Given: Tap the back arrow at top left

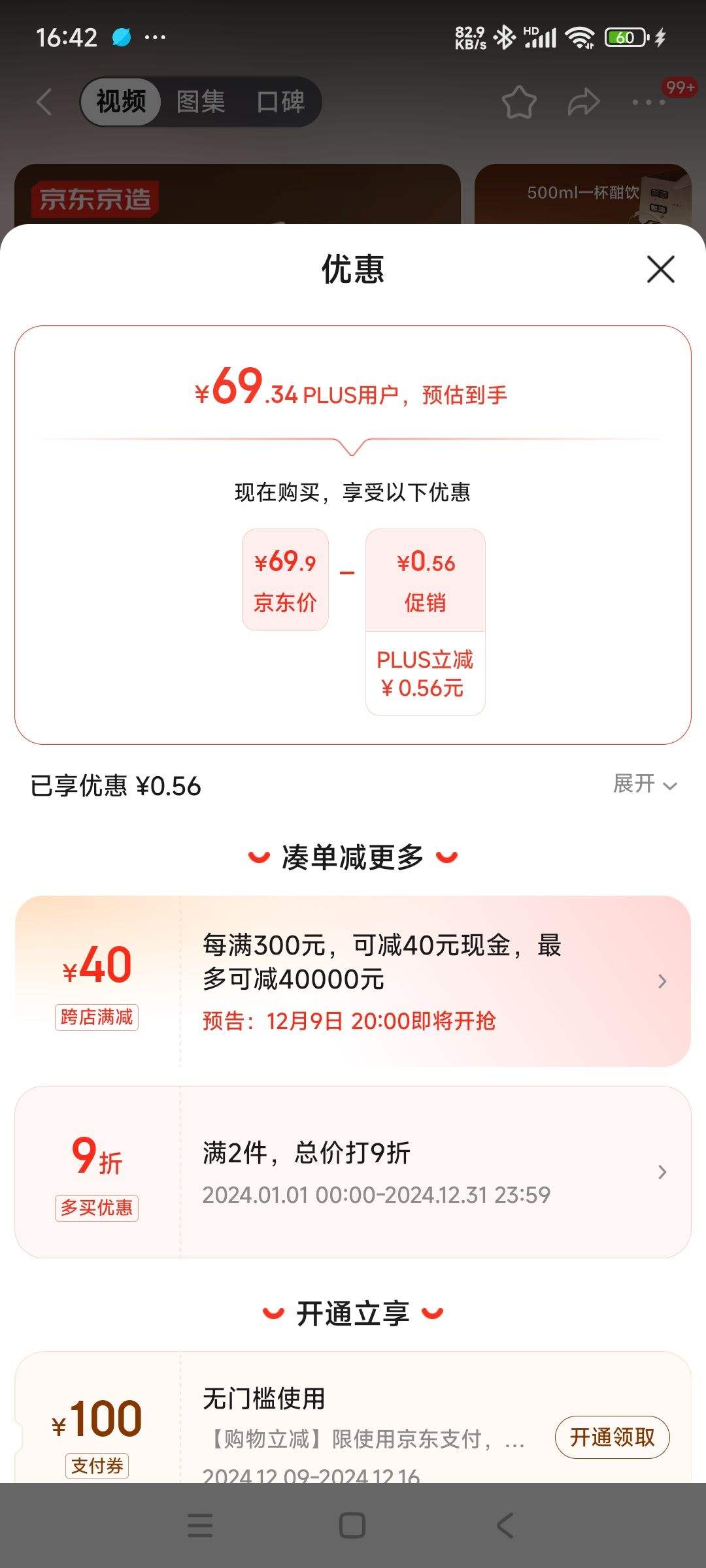Looking at the screenshot, I should point(43,102).
